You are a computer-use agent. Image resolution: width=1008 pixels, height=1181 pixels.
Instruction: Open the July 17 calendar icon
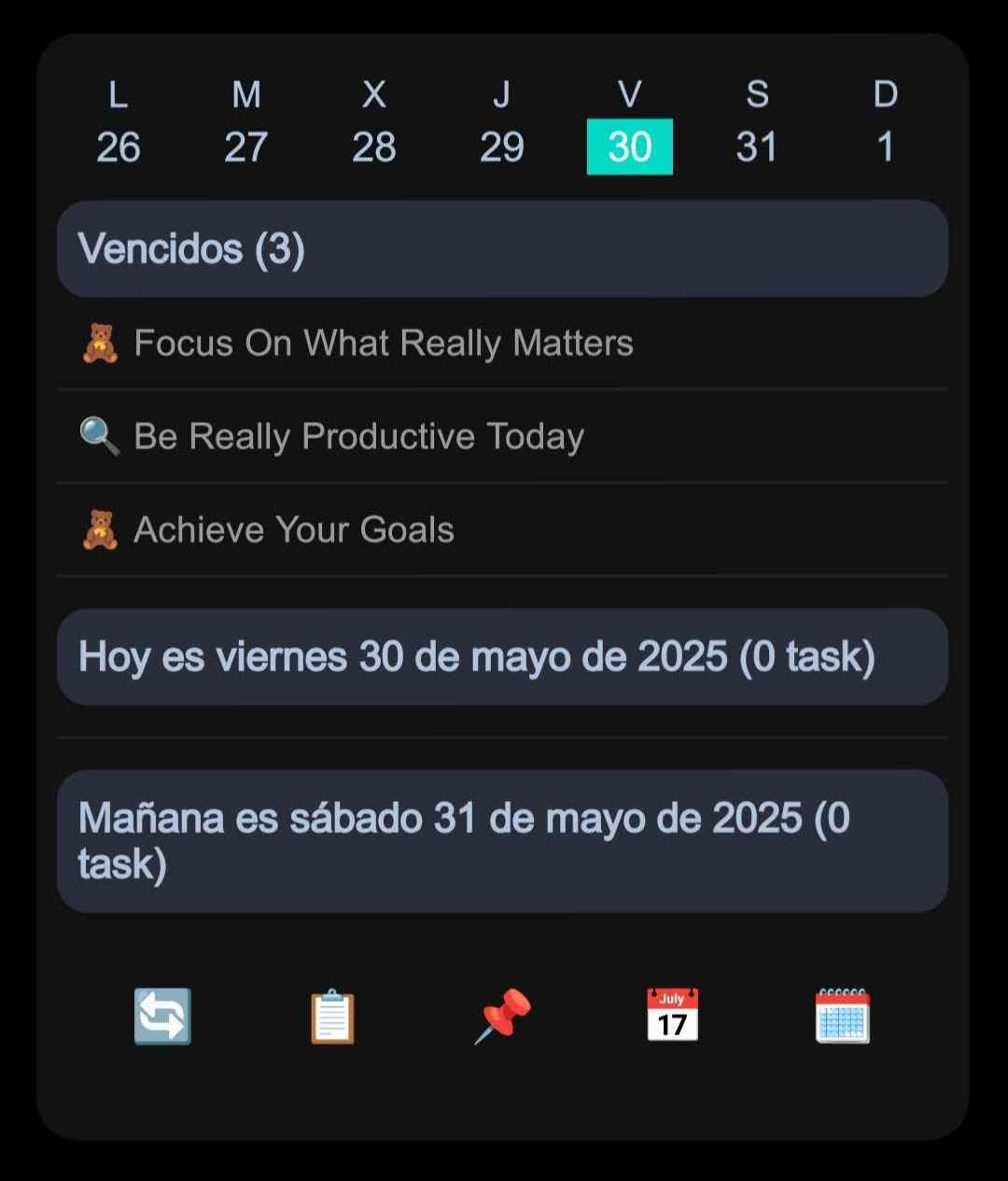tap(672, 1016)
